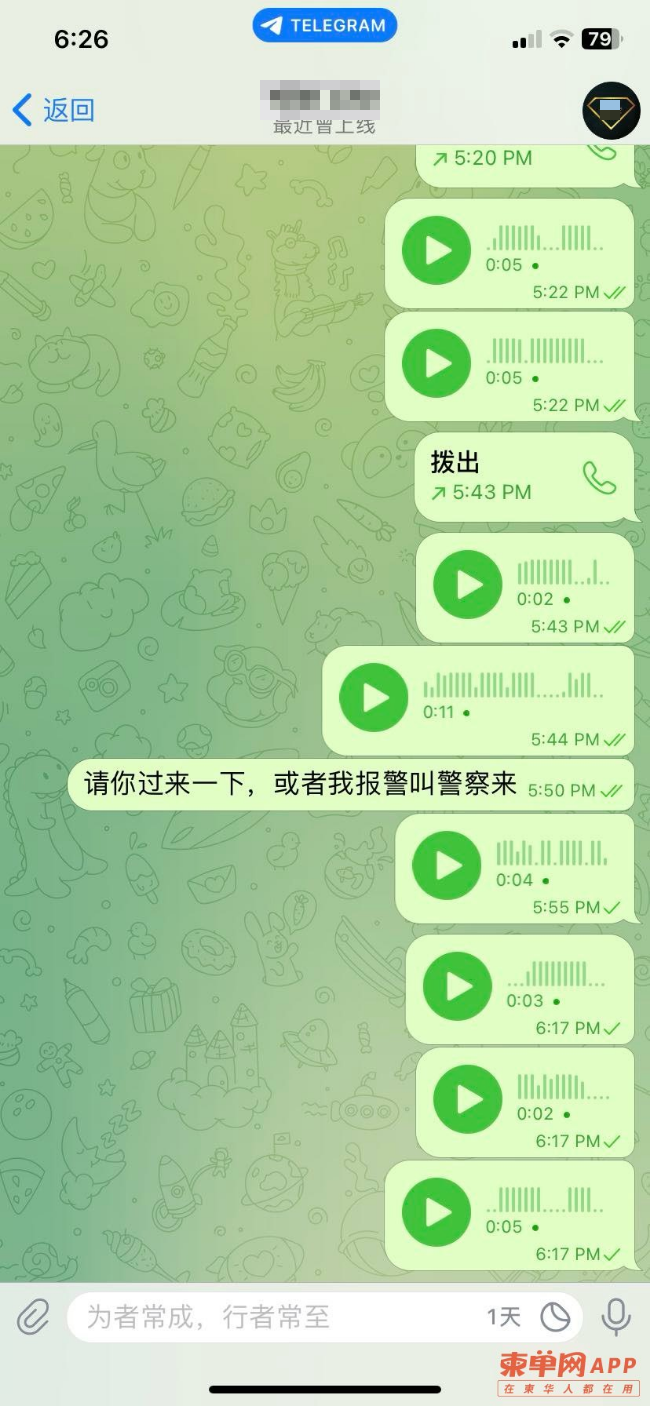Go back via the 返回 button

[x=54, y=110]
